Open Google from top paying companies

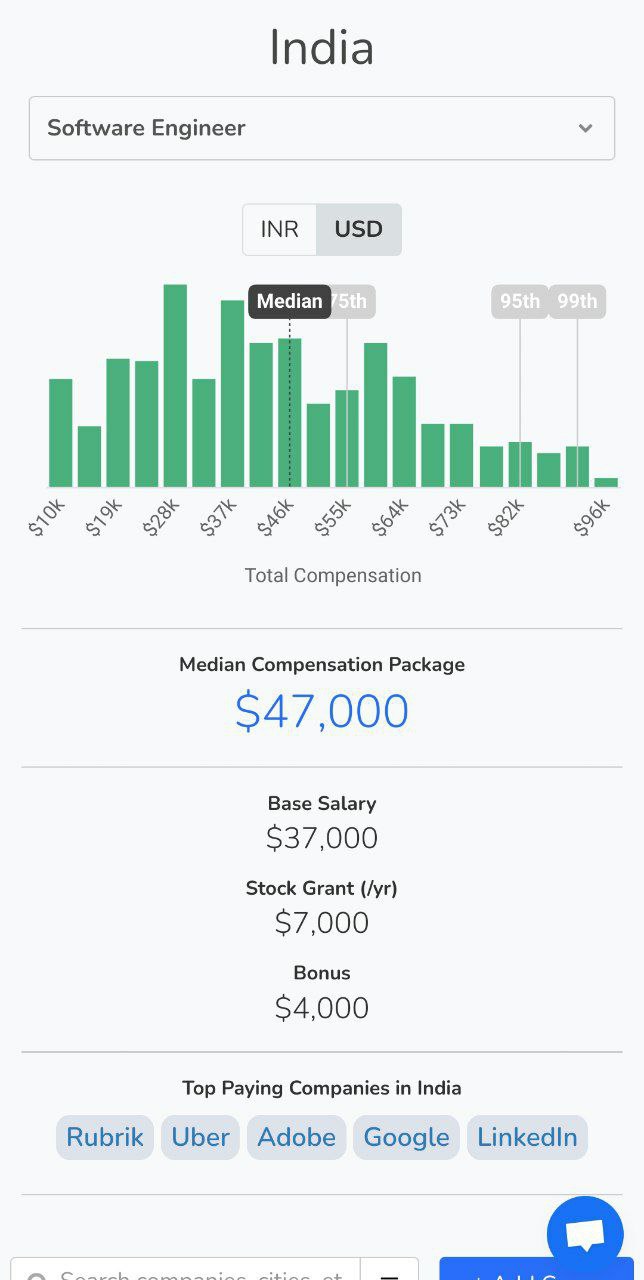tap(406, 1137)
